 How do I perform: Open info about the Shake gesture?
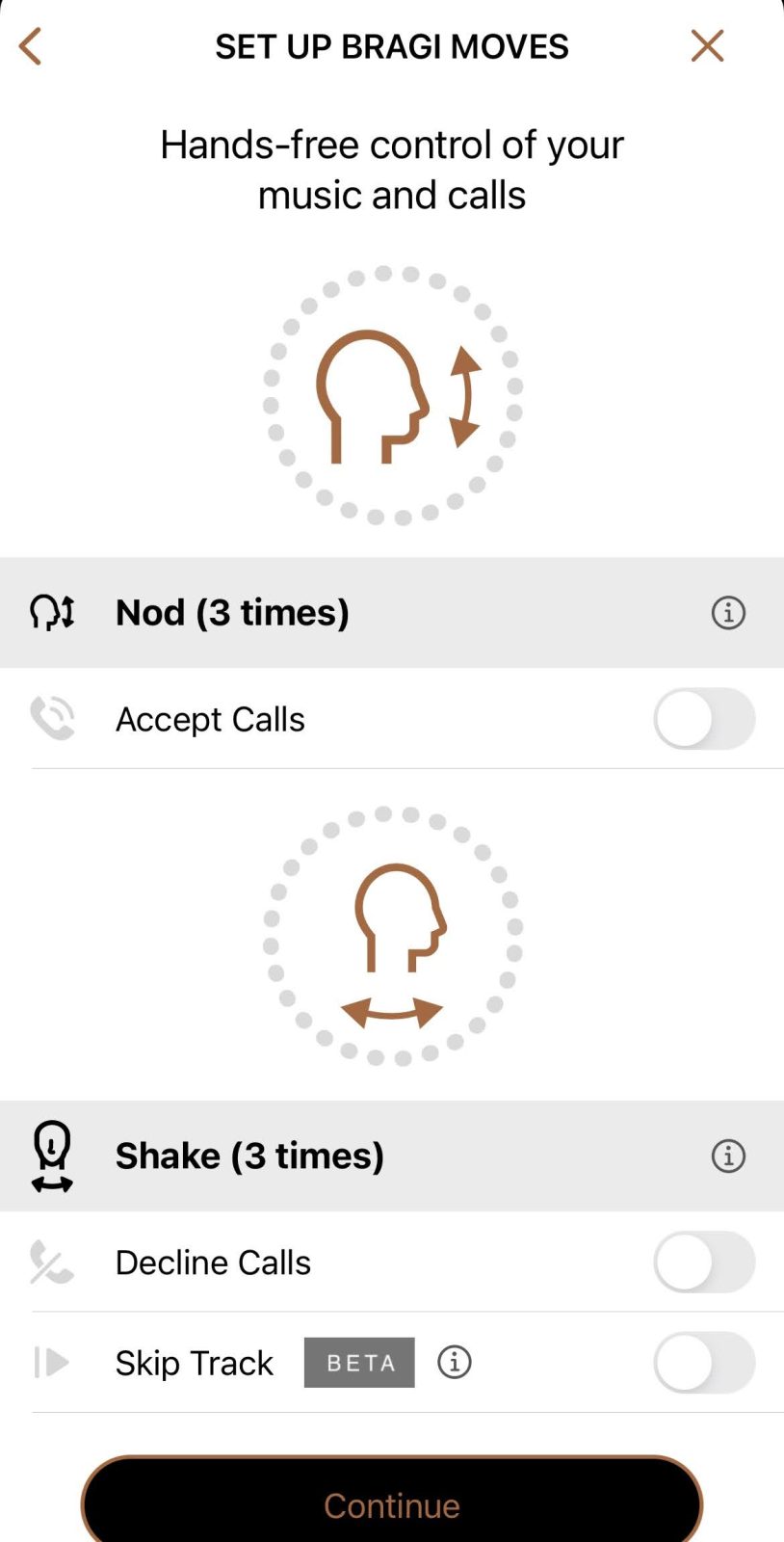point(728,1156)
